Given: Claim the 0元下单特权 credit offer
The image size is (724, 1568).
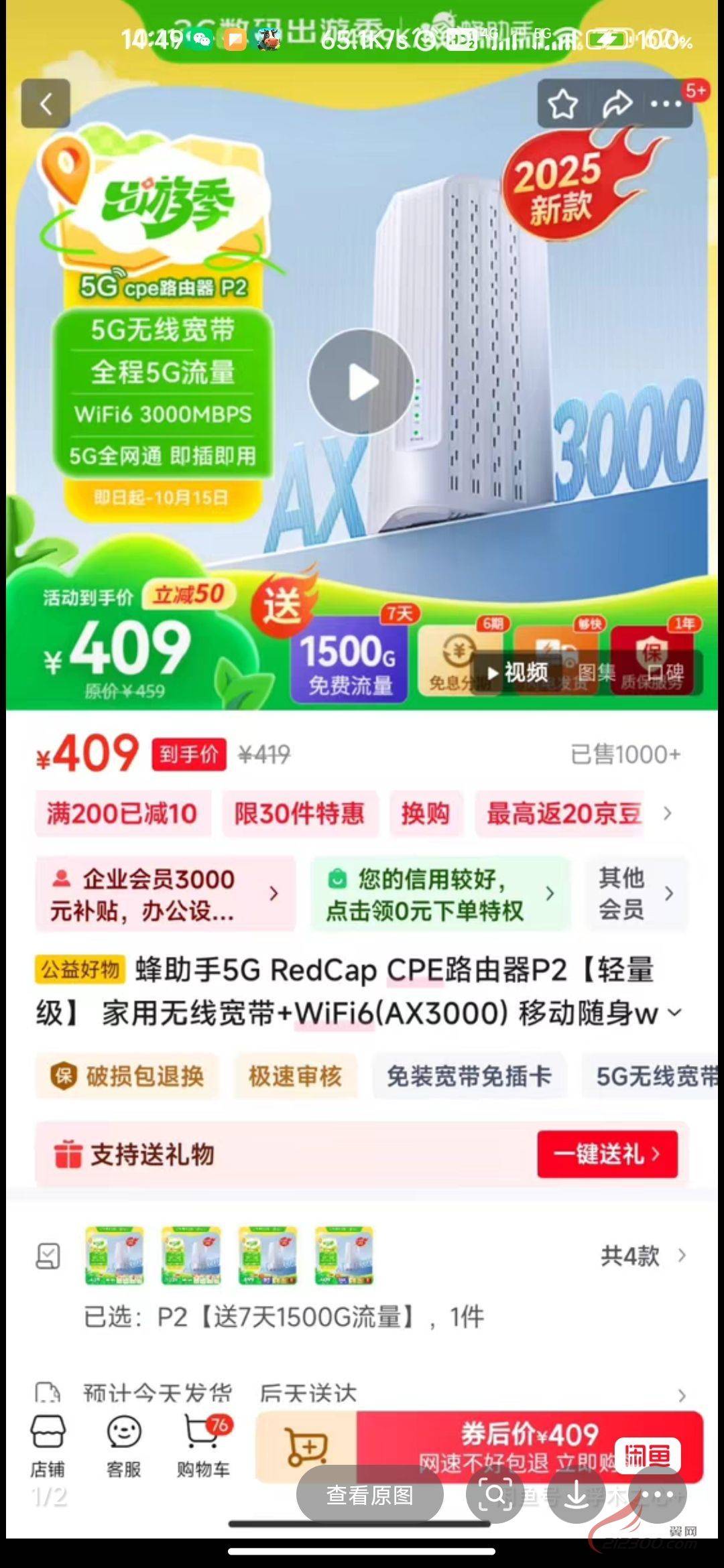Looking at the screenshot, I should (x=439, y=894).
